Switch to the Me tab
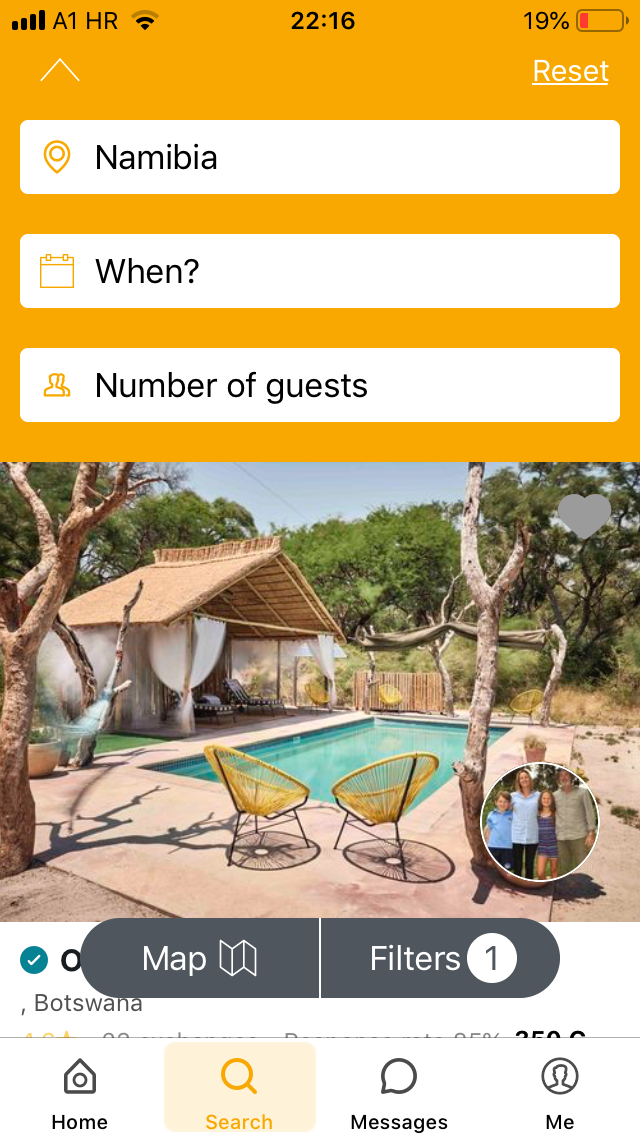 click(x=559, y=1094)
